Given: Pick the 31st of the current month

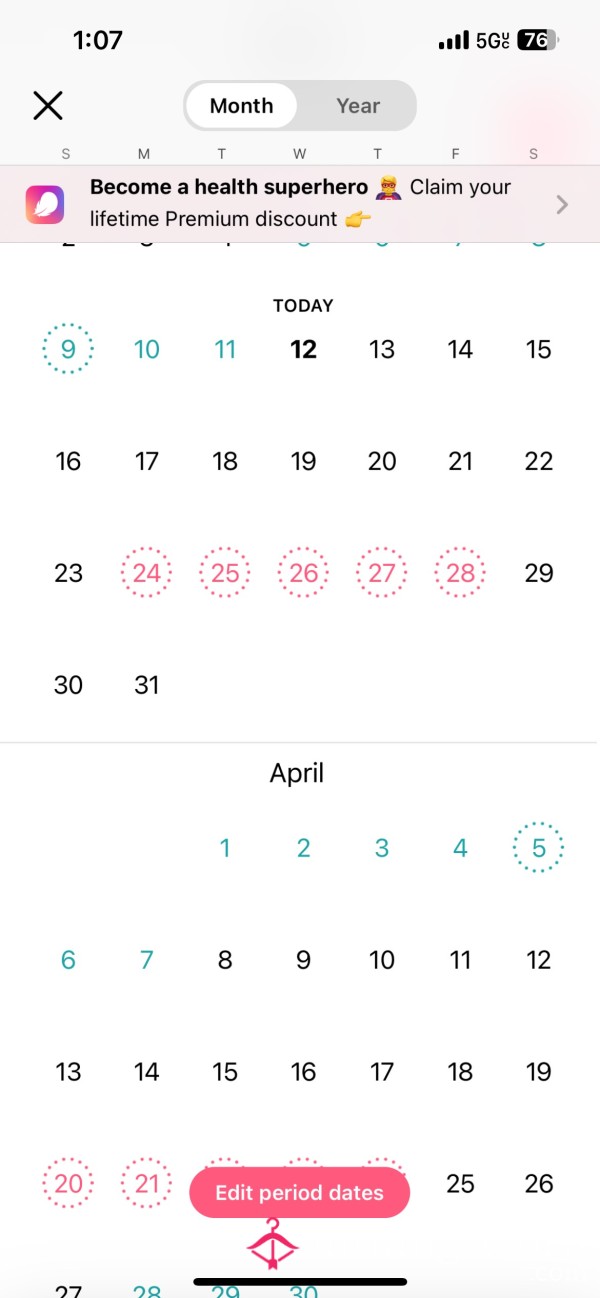Looking at the screenshot, I should 147,685.
